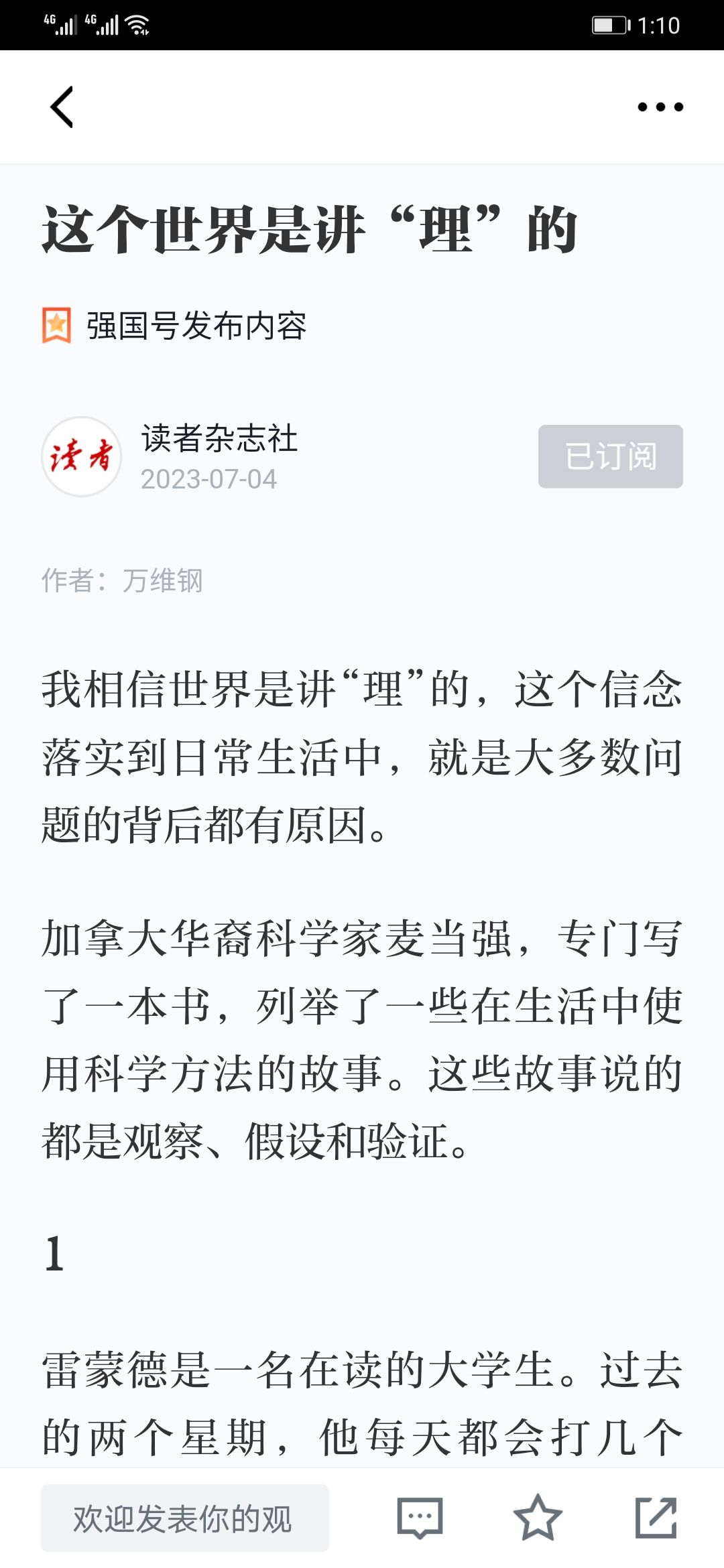Screen dimensions: 724x1568
Task: Open the three-dot overflow menu
Action: click(x=660, y=107)
